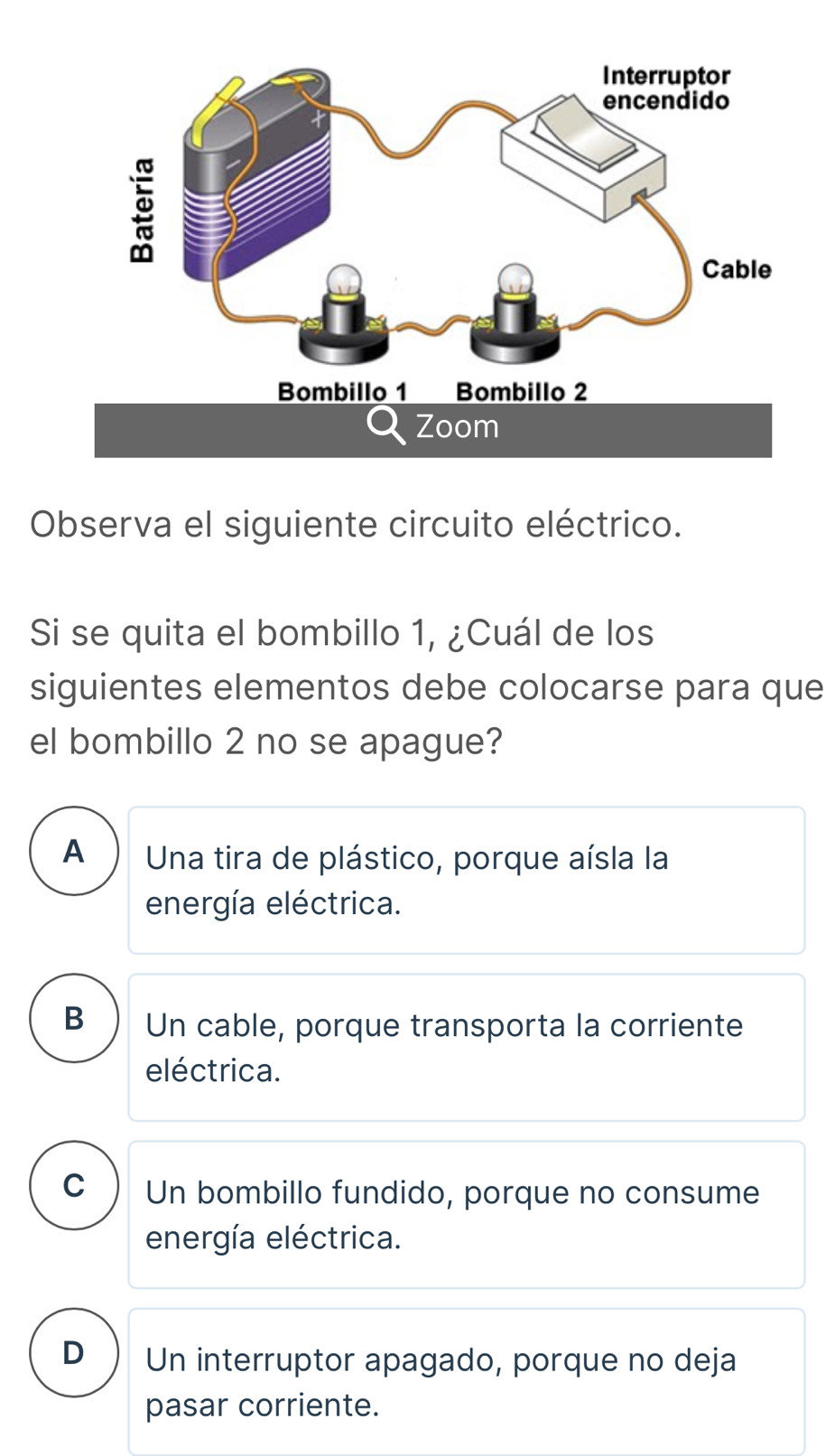Click the 'Un cable' answer text

click(x=444, y=1047)
